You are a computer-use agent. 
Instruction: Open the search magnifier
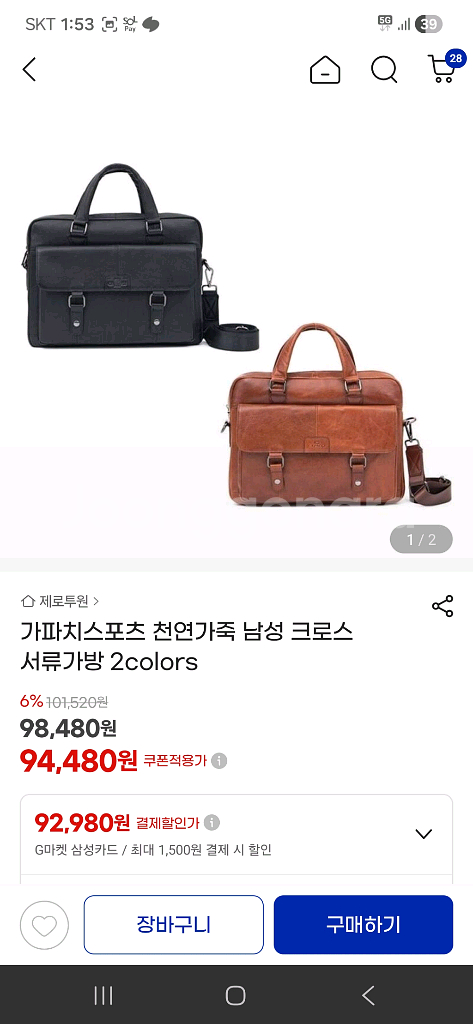[384, 69]
